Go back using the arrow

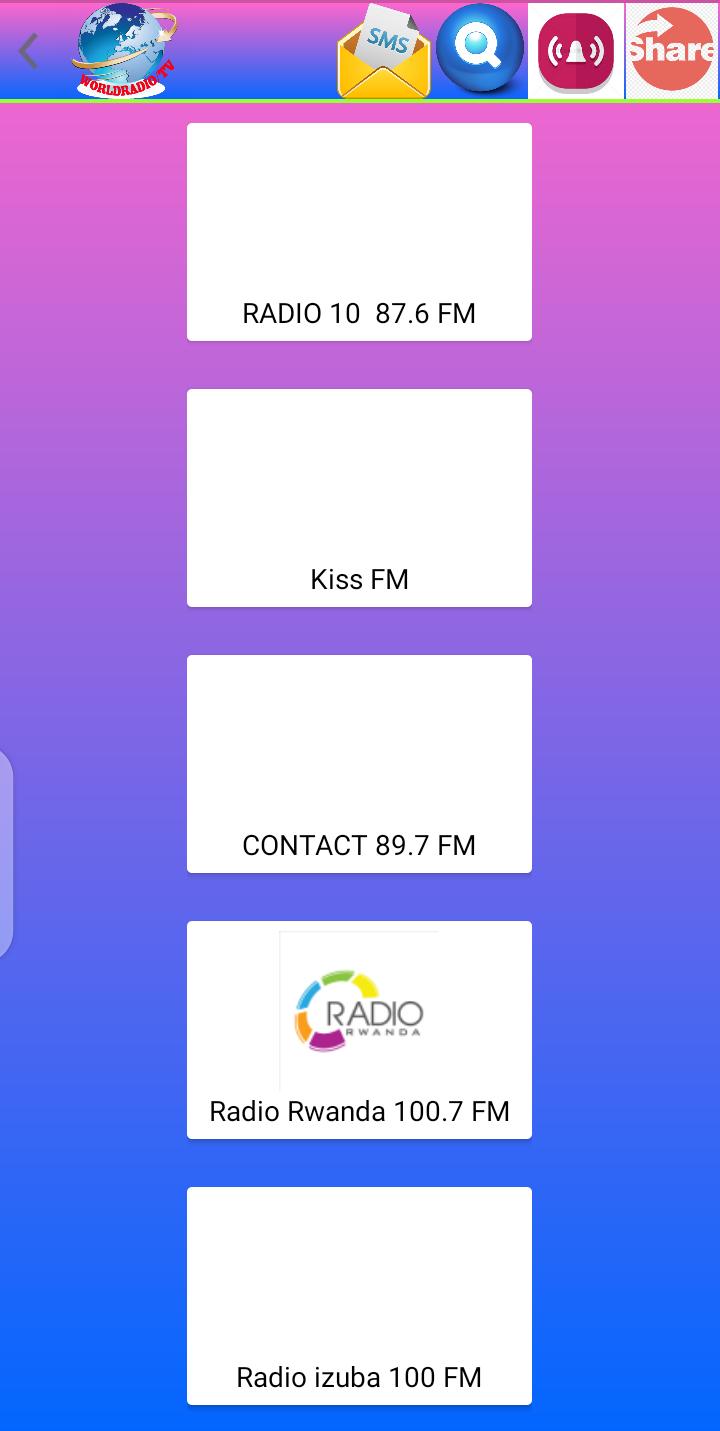[x=29, y=51]
